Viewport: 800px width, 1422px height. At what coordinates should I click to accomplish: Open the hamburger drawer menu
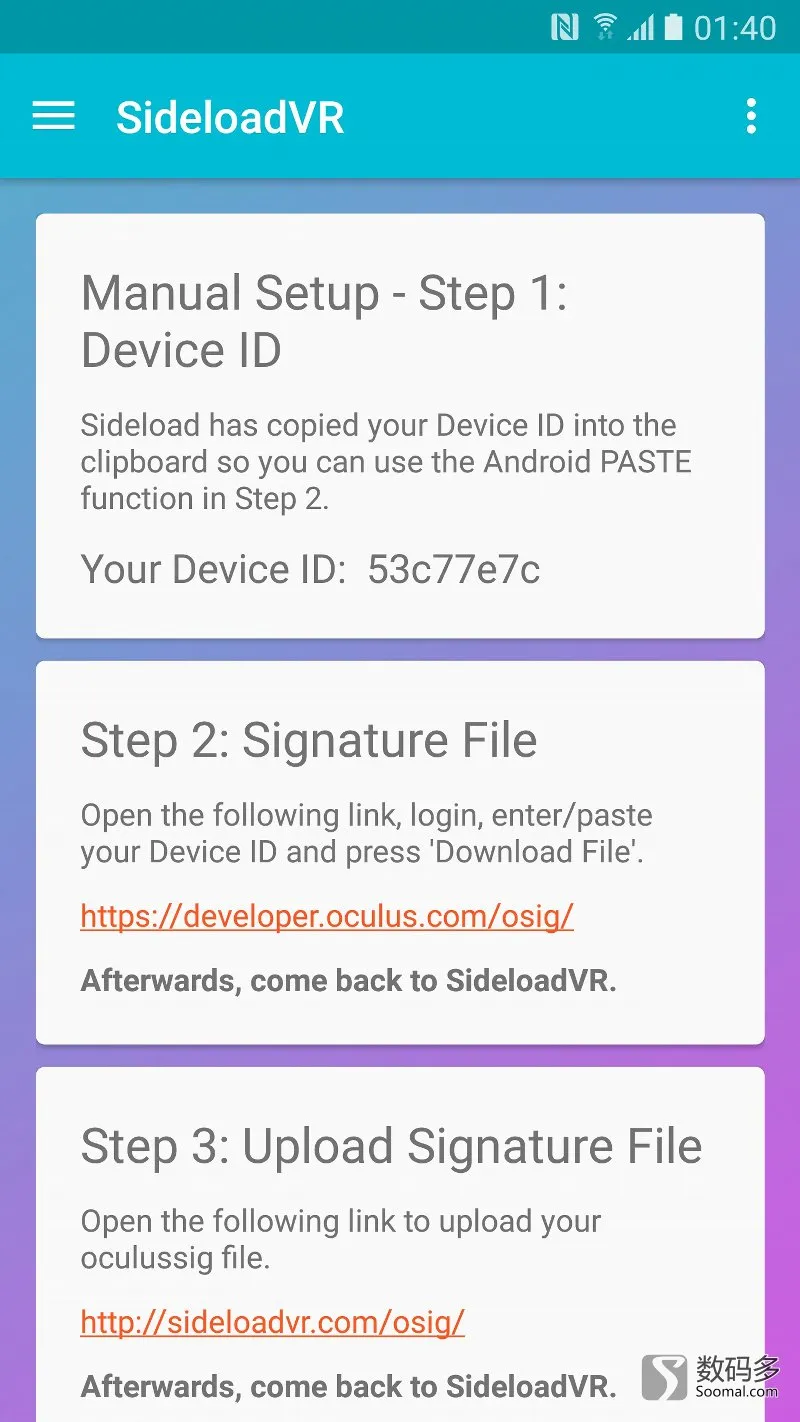(54, 117)
